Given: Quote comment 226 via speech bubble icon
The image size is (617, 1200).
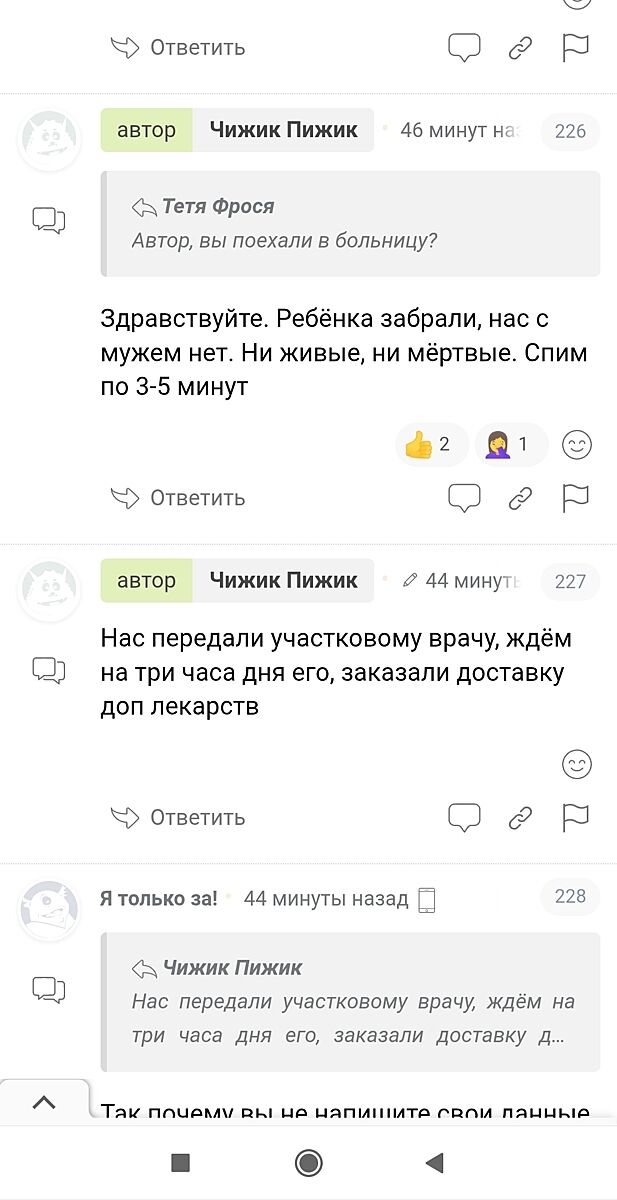Looking at the screenshot, I should [464, 498].
